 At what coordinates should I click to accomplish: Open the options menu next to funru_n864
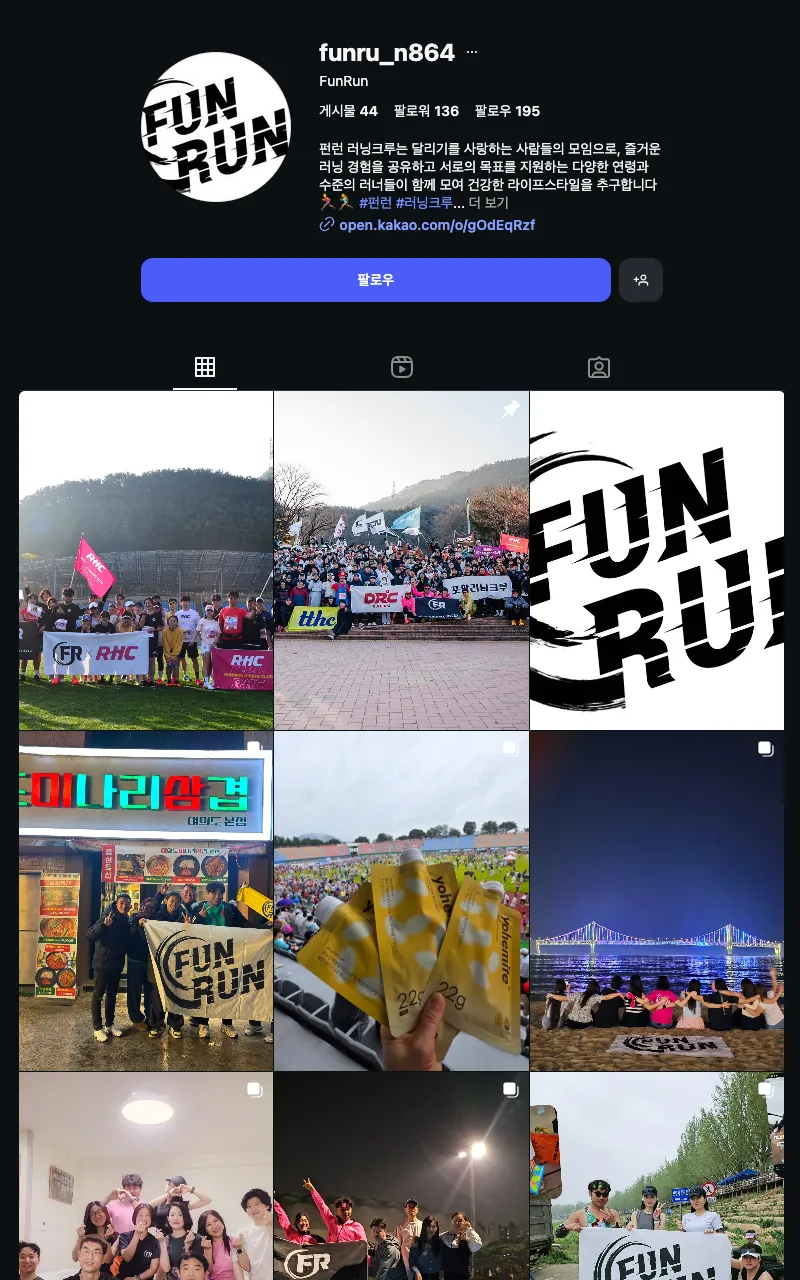[x=471, y=50]
